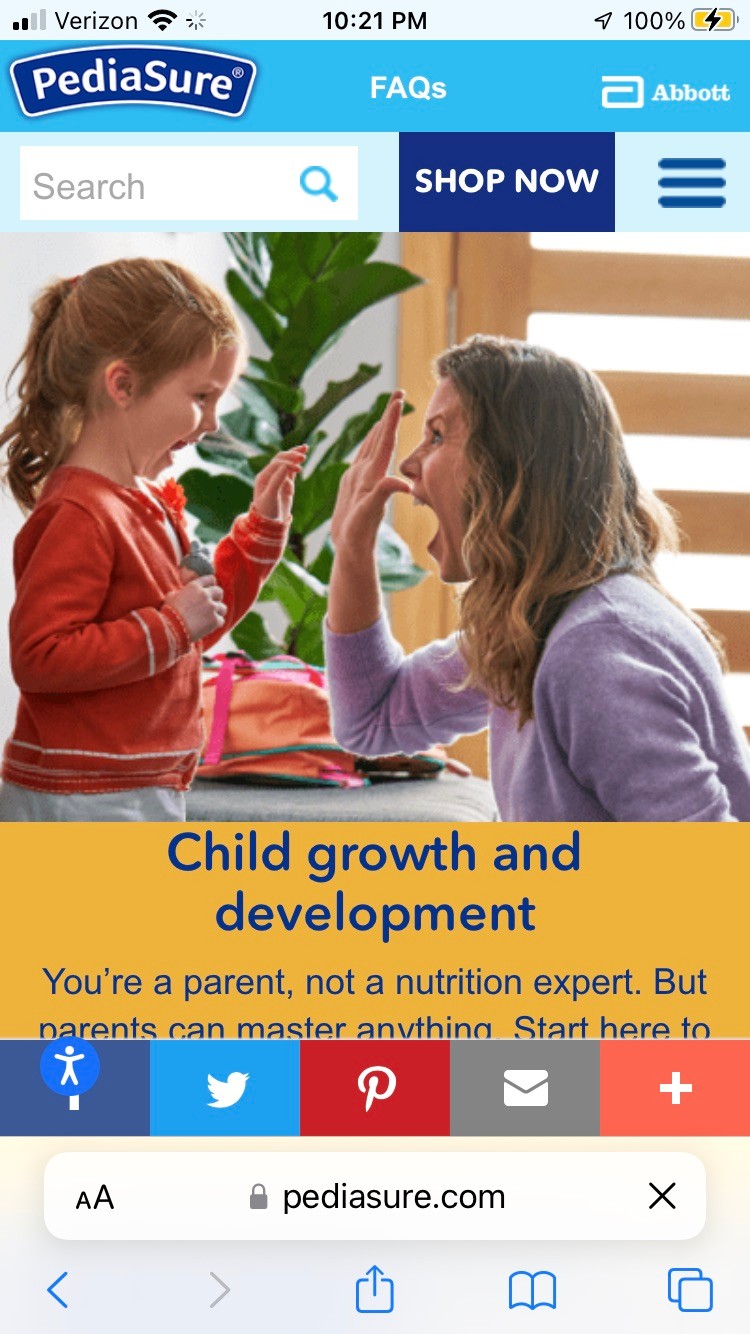Open the FAQs link
Viewport: 750px width, 1334px height.
tap(408, 88)
